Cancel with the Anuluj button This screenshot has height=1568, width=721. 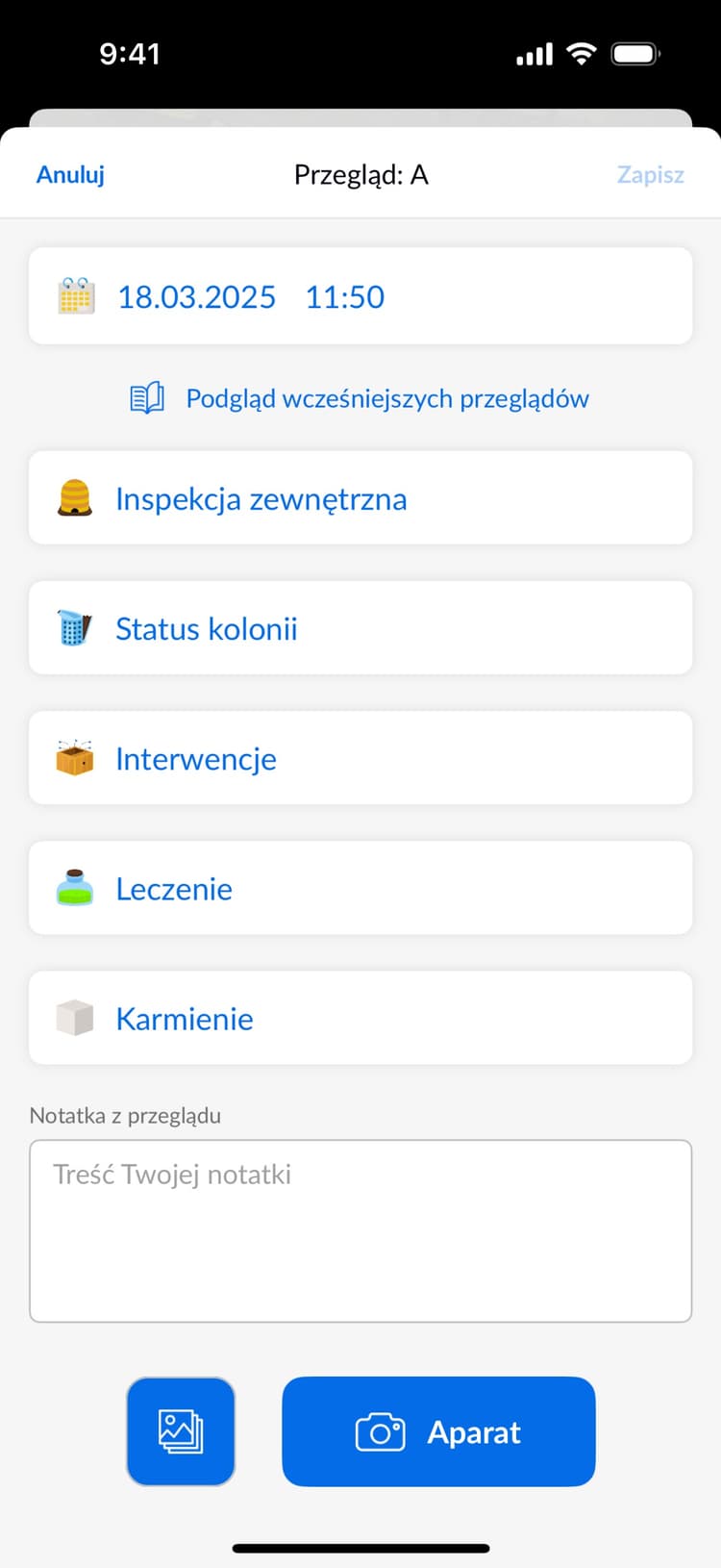click(69, 174)
